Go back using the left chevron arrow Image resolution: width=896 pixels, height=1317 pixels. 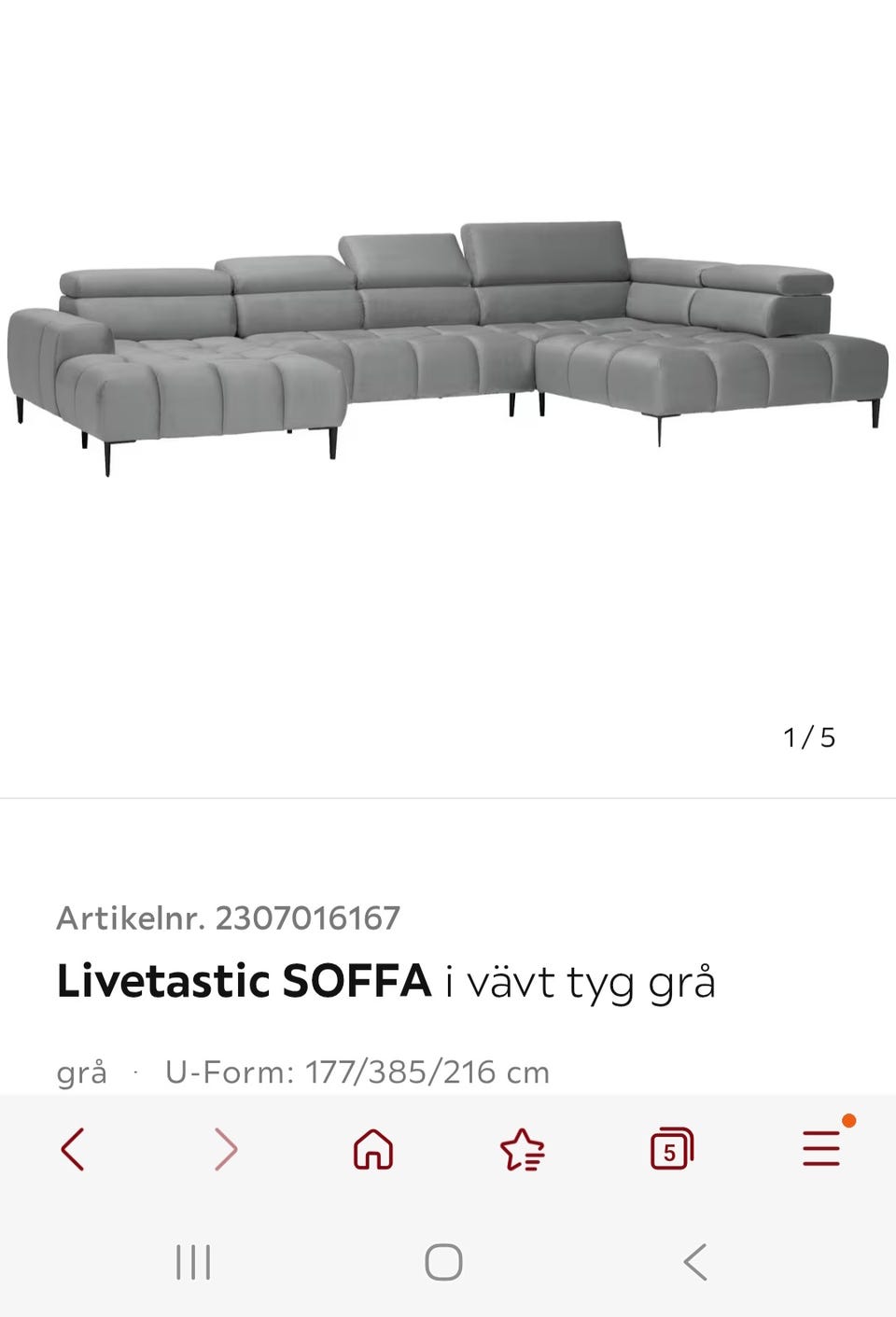(x=74, y=1151)
